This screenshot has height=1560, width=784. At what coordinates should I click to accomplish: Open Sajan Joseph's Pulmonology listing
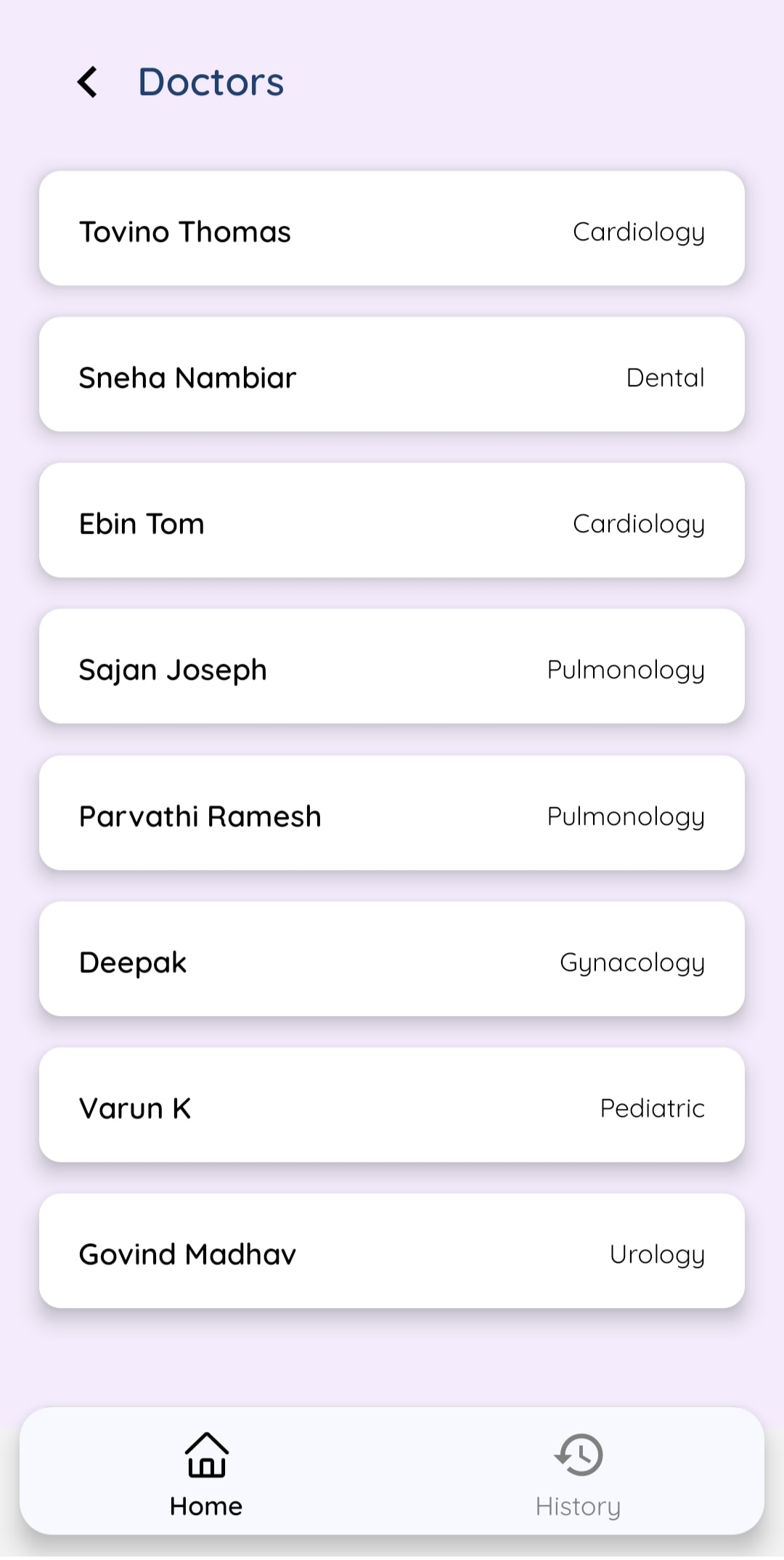[x=392, y=667]
